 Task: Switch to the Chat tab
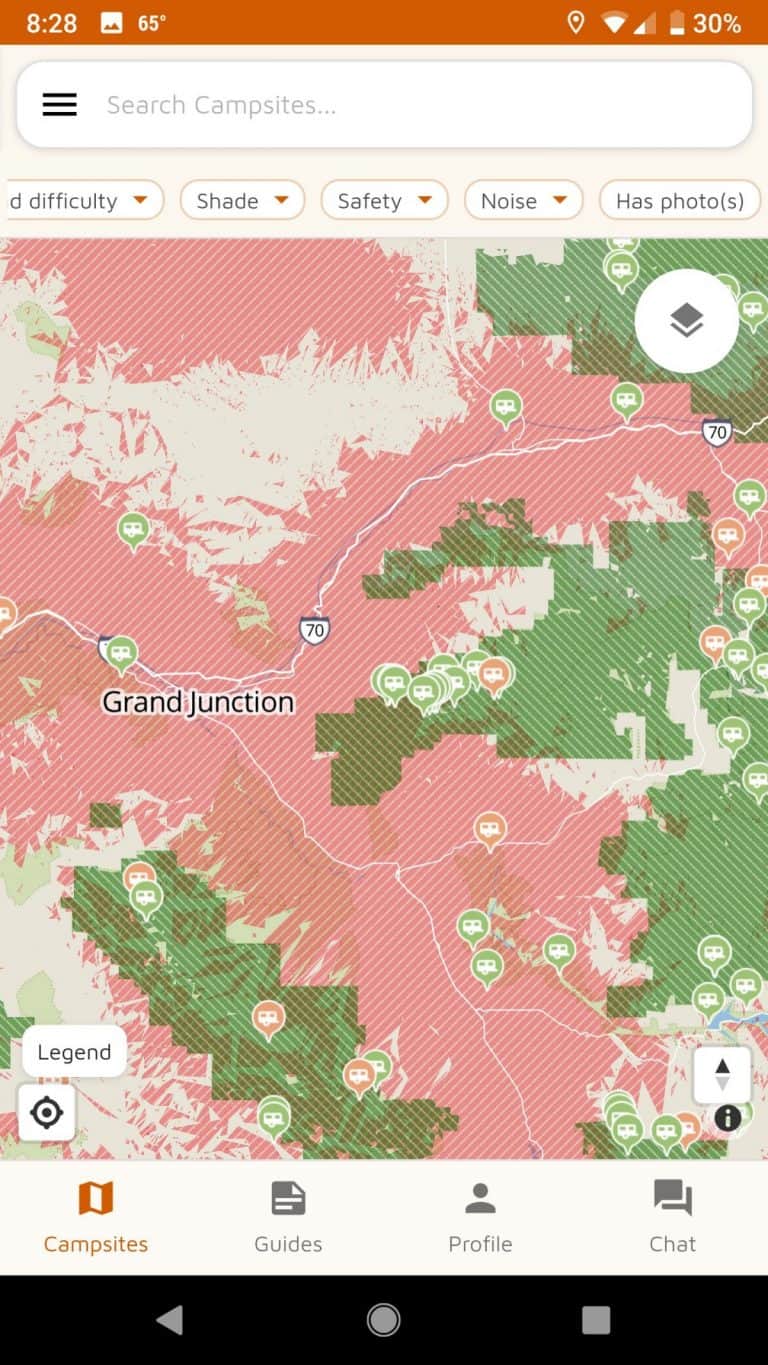(x=672, y=1217)
